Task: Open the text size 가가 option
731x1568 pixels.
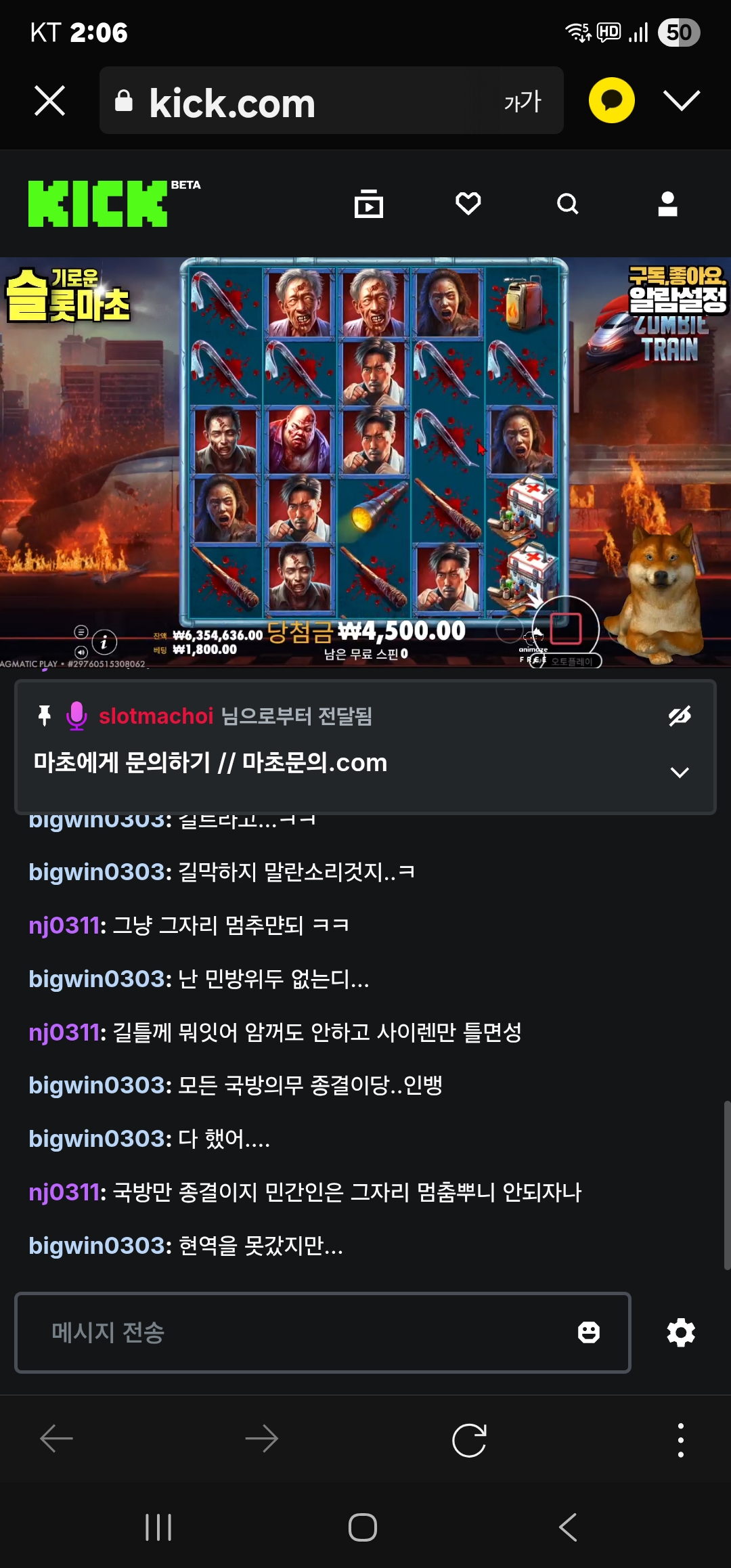Action: coord(523,102)
